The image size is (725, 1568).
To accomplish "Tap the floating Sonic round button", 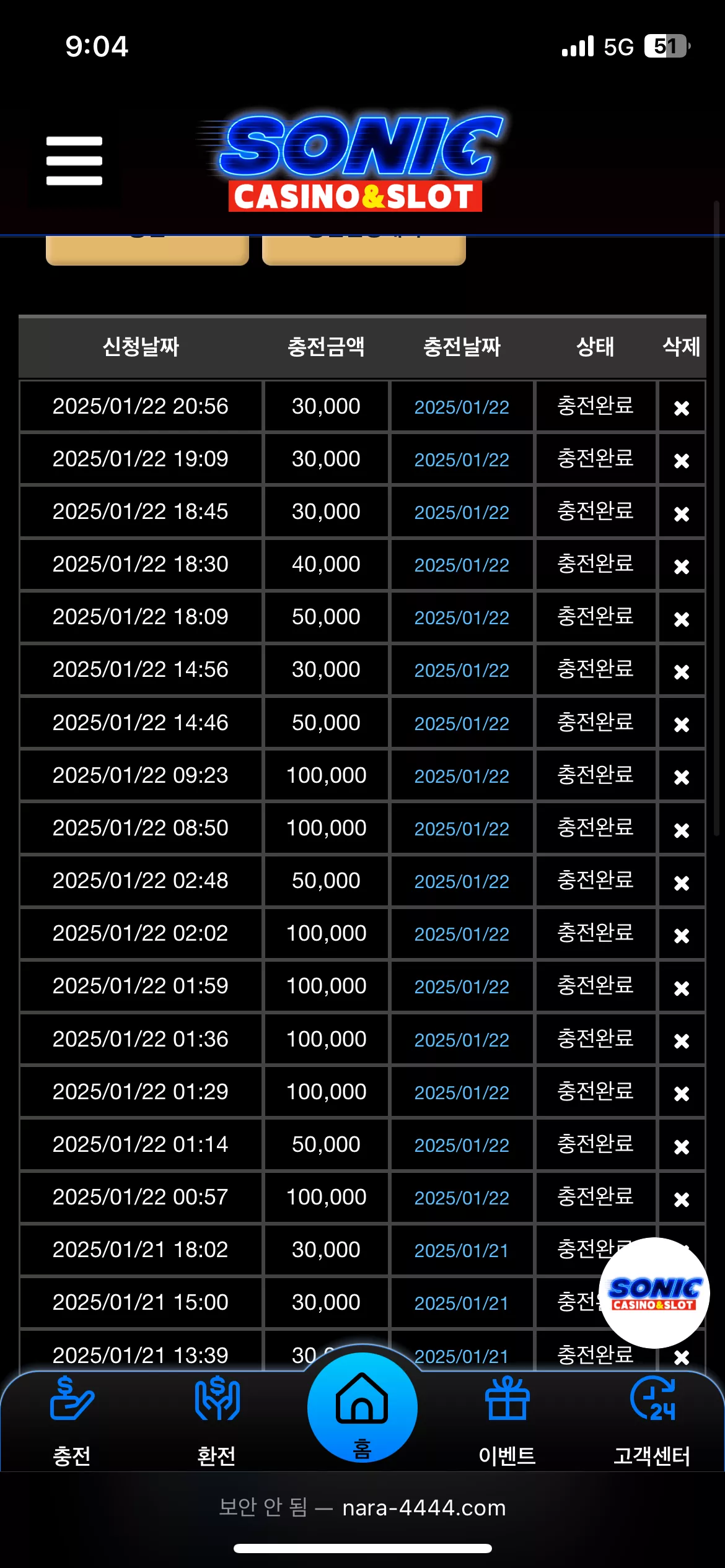I will point(654,1293).
